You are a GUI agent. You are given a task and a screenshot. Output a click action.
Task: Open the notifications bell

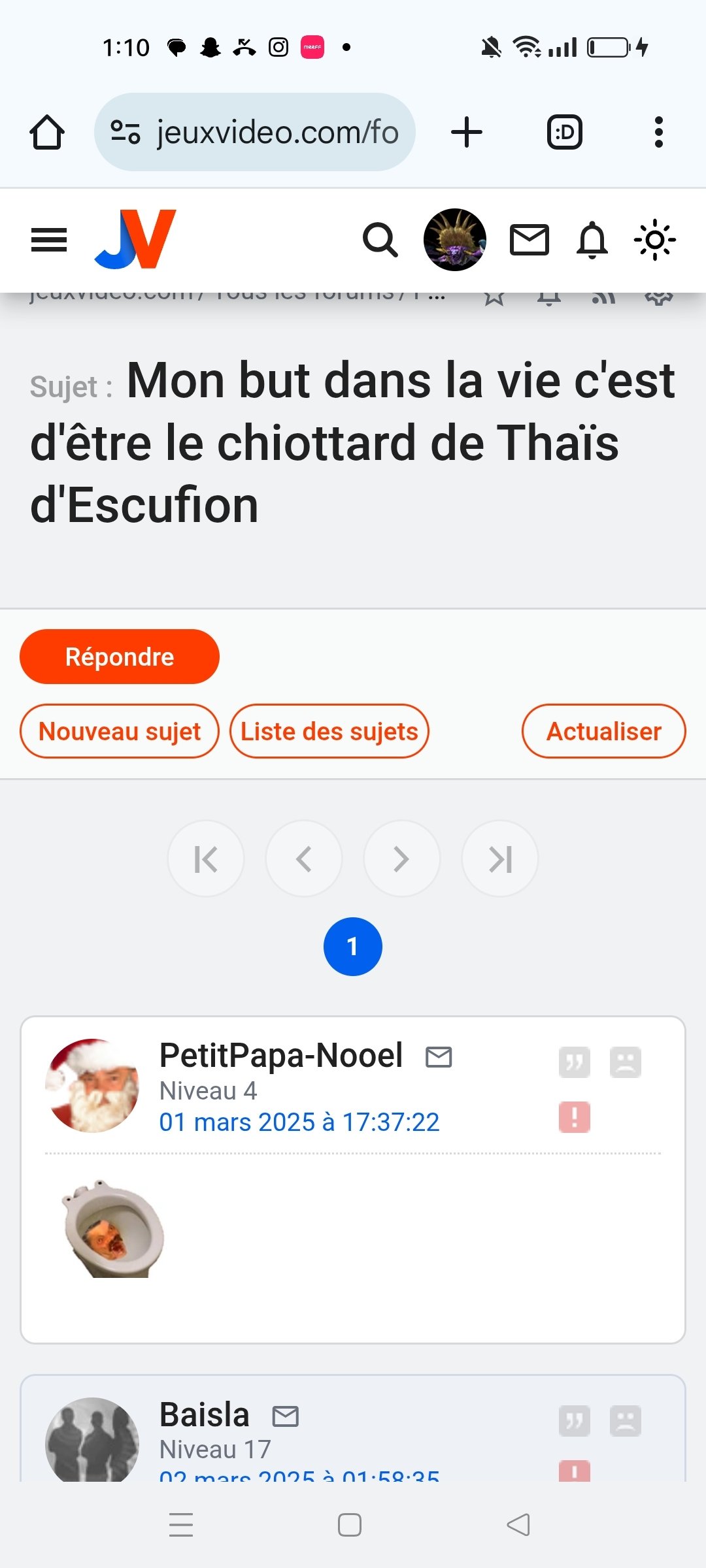pos(592,240)
